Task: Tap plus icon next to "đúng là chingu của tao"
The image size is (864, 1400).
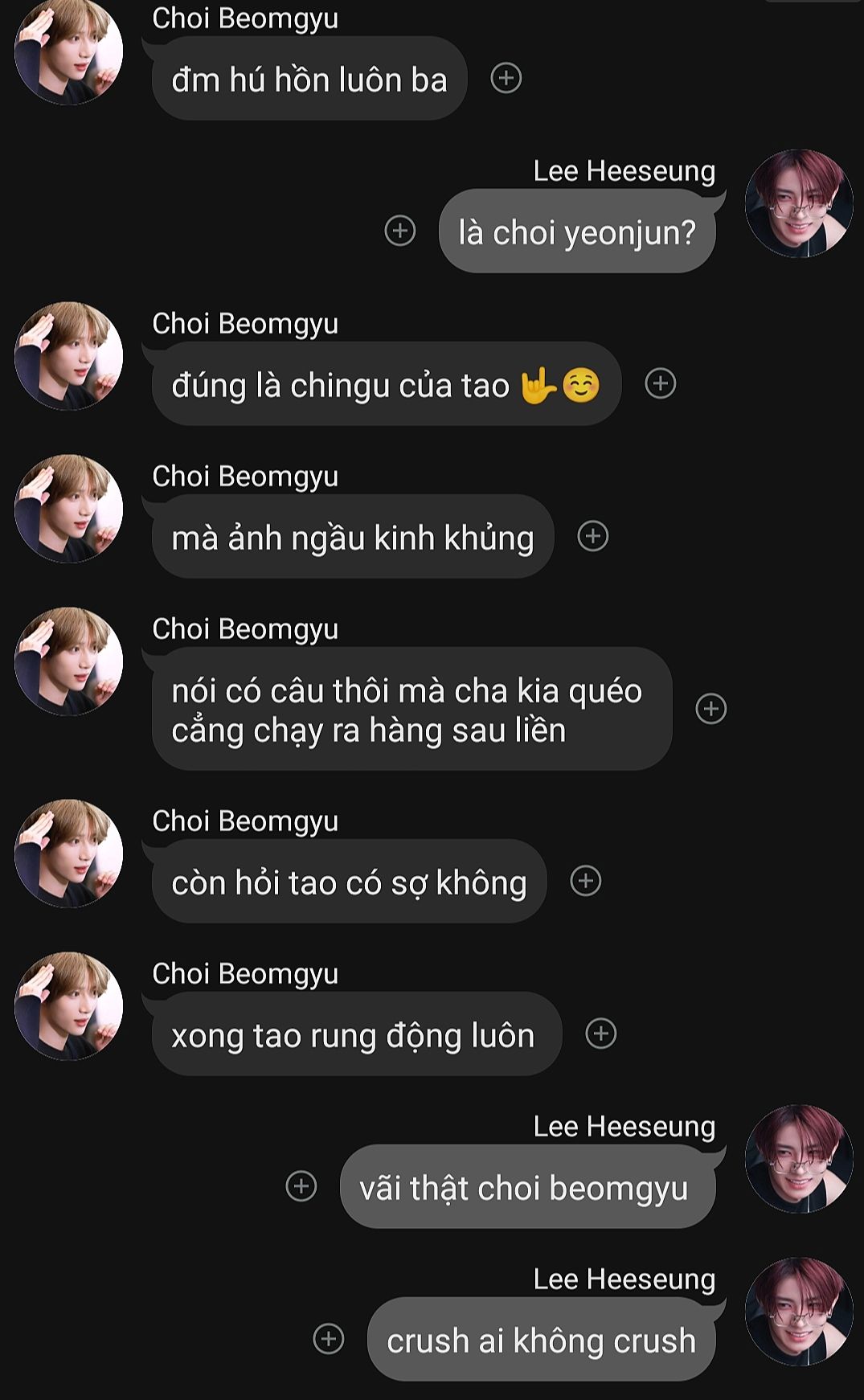Action: tap(661, 383)
